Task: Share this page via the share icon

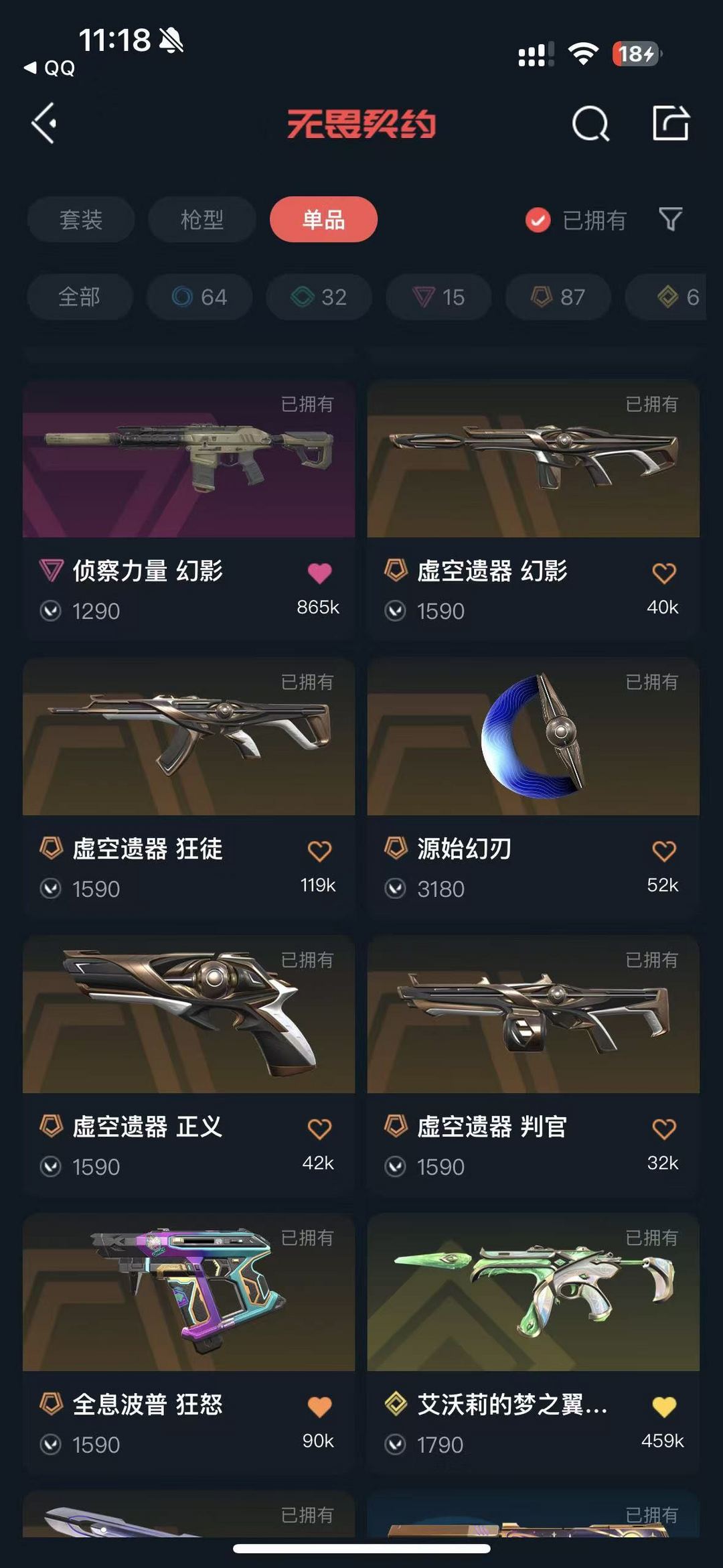Action: click(x=671, y=123)
